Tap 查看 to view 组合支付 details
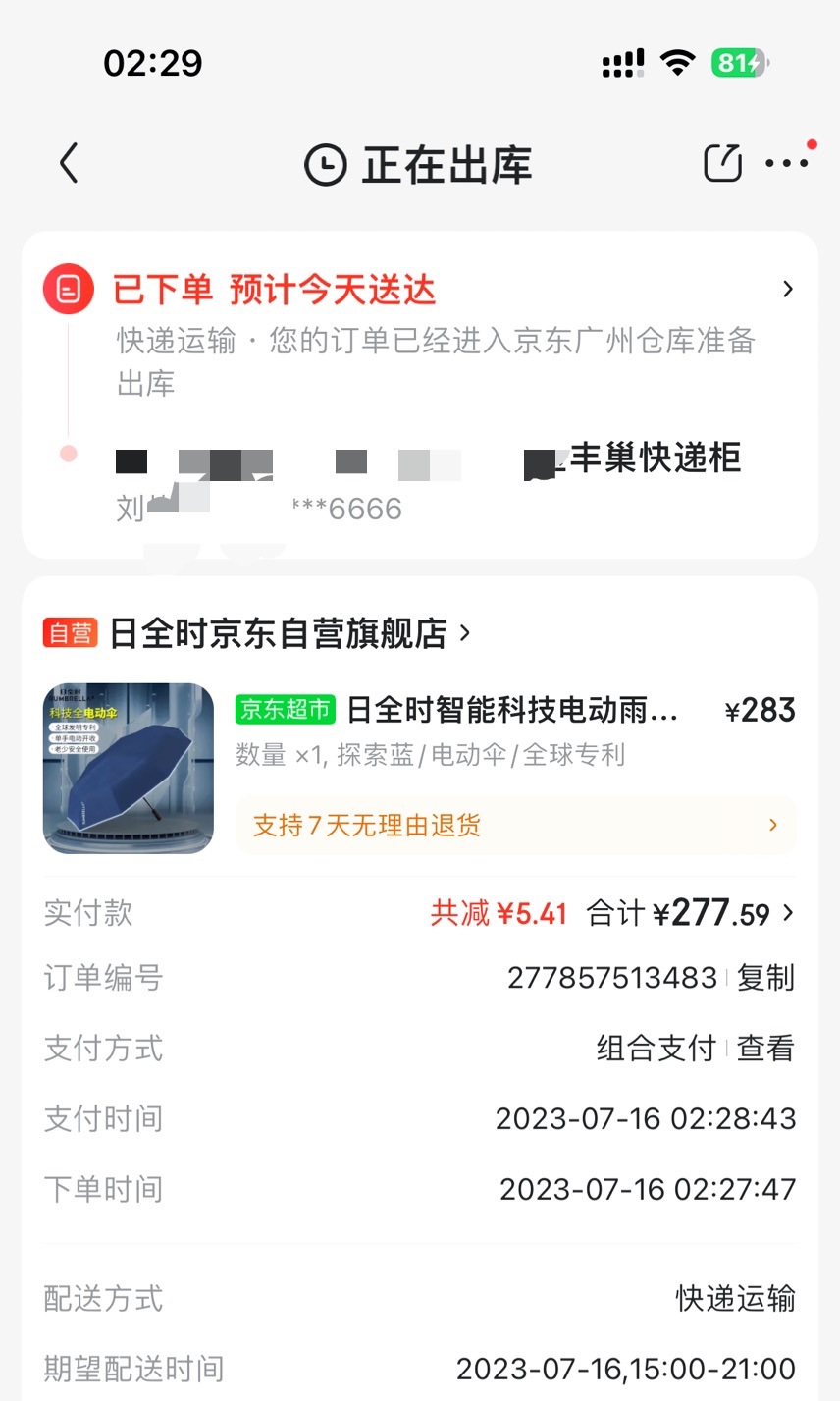Viewport: 840px width, 1401px height. coord(765,1049)
